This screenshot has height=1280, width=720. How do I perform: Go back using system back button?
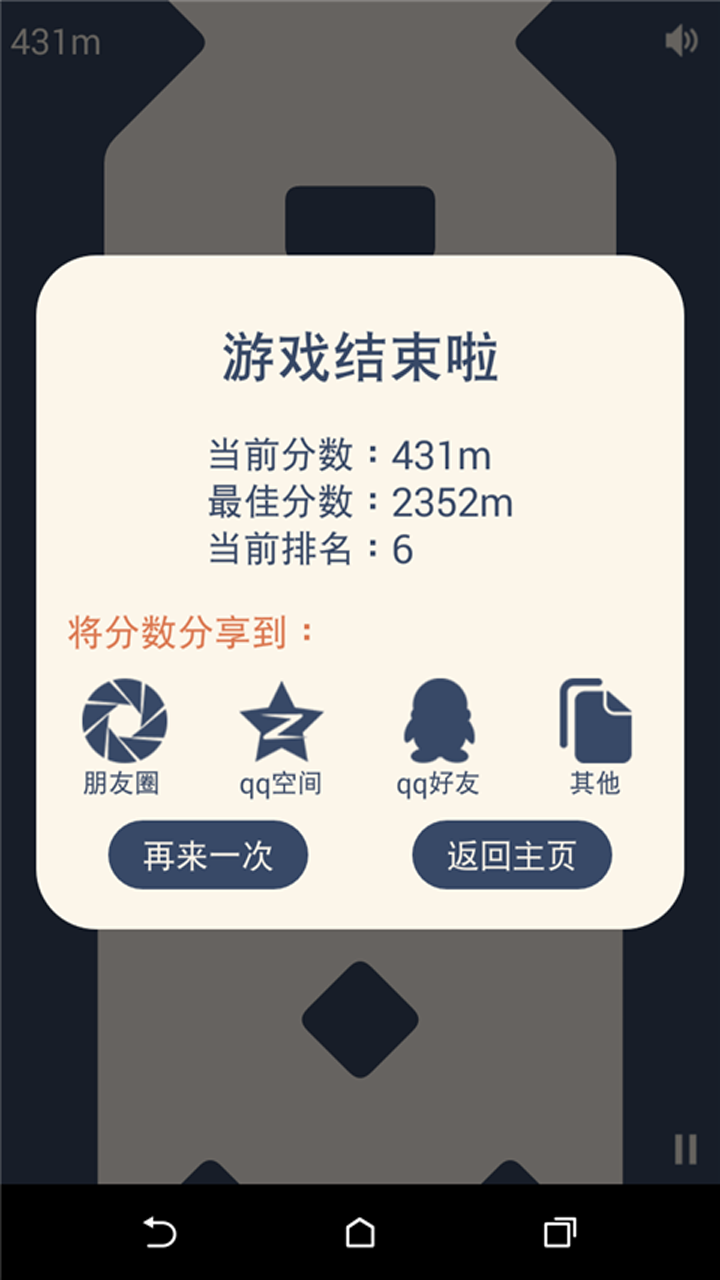[x=160, y=1232]
